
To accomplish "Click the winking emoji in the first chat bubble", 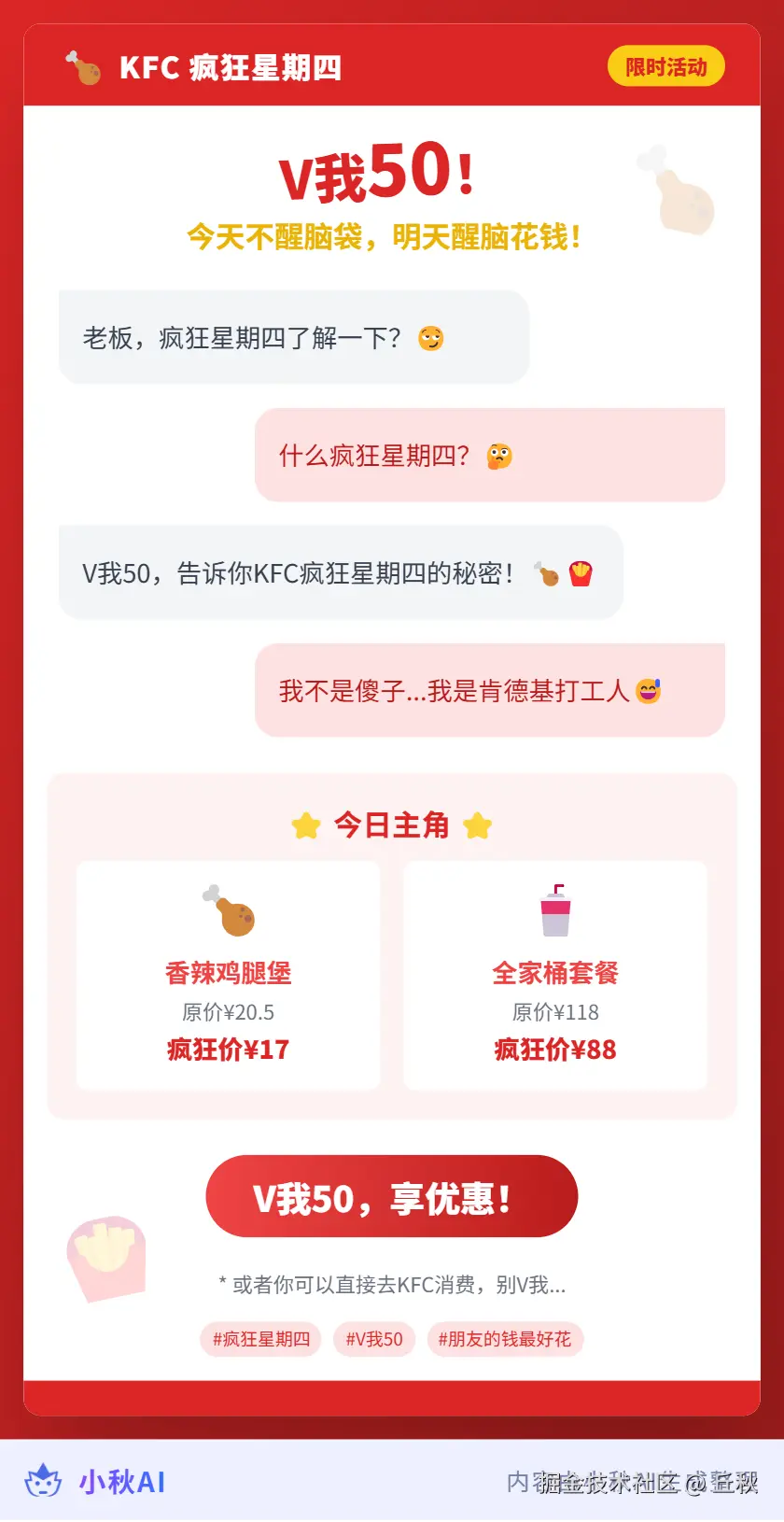I will tap(431, 338).
